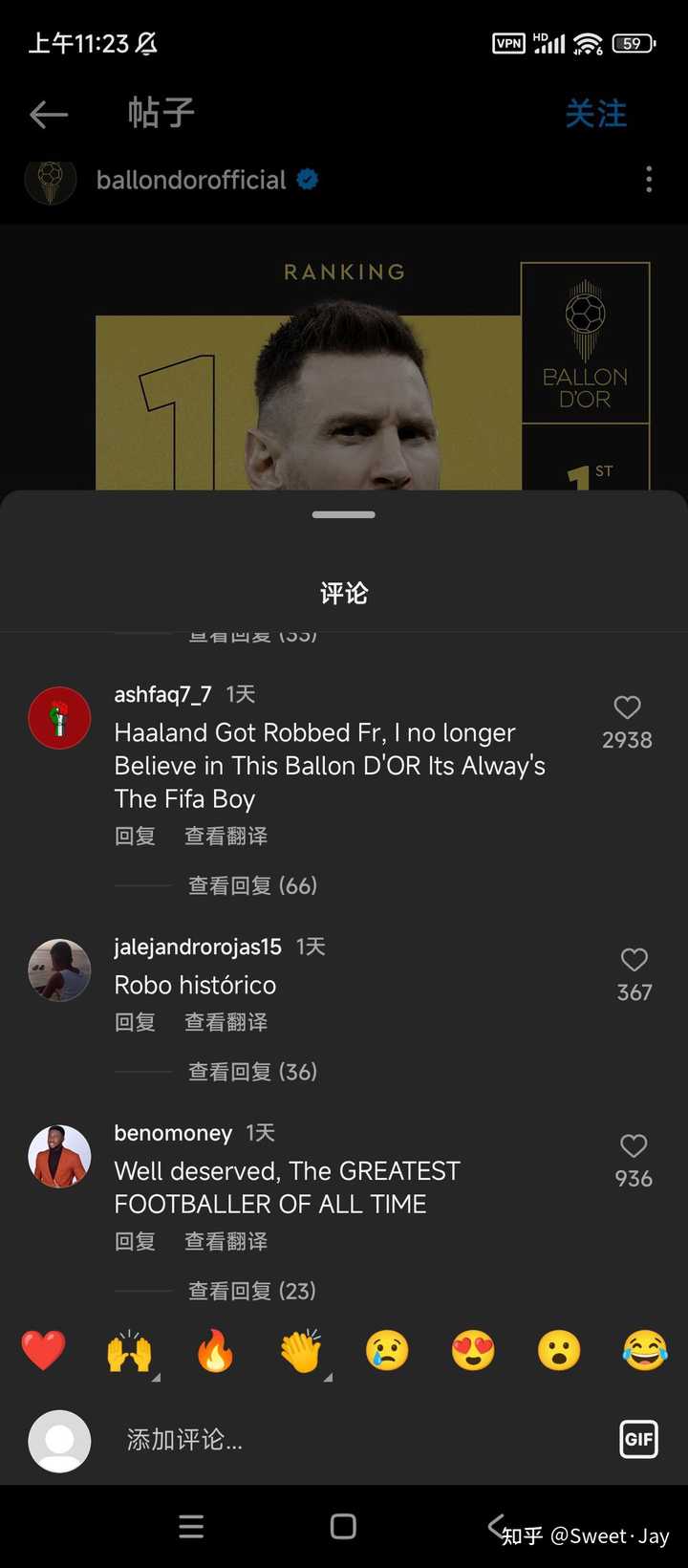
Task: Follow ballondorofficial with the 关注 button
Action: (x=595, y=115)
